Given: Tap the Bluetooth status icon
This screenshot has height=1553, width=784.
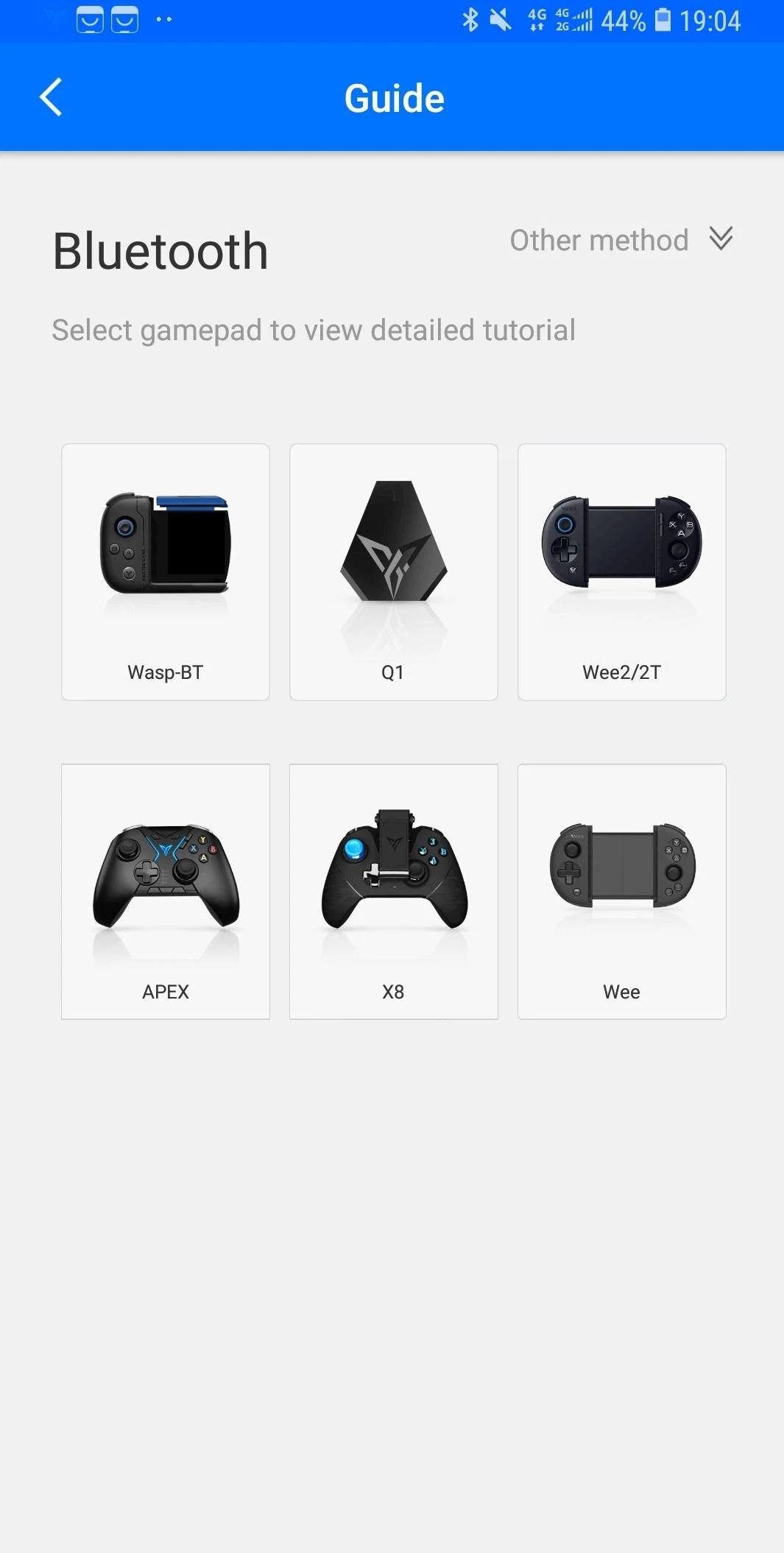Looking at the screenshot, I should (473, 21).
